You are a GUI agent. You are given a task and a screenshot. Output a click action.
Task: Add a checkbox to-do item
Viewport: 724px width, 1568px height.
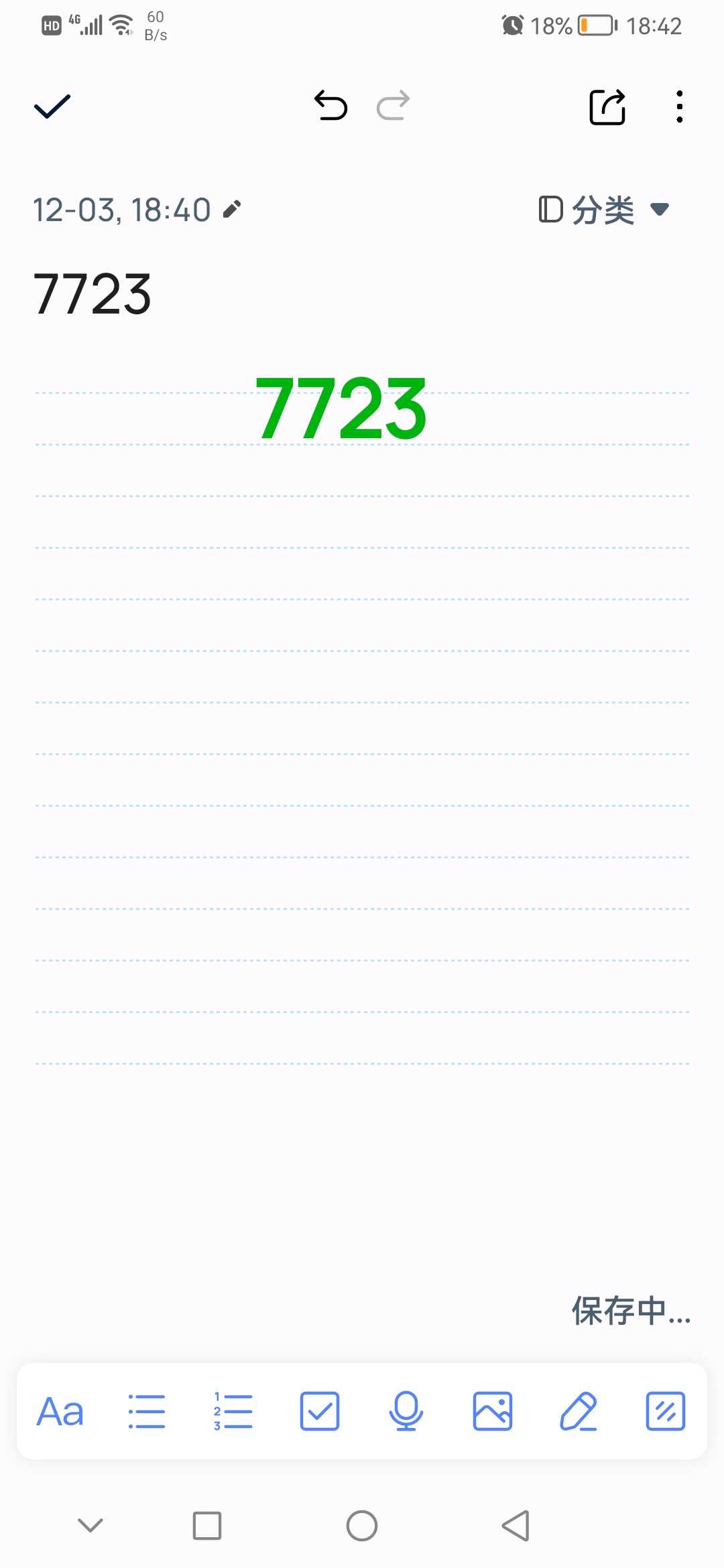320,1411
